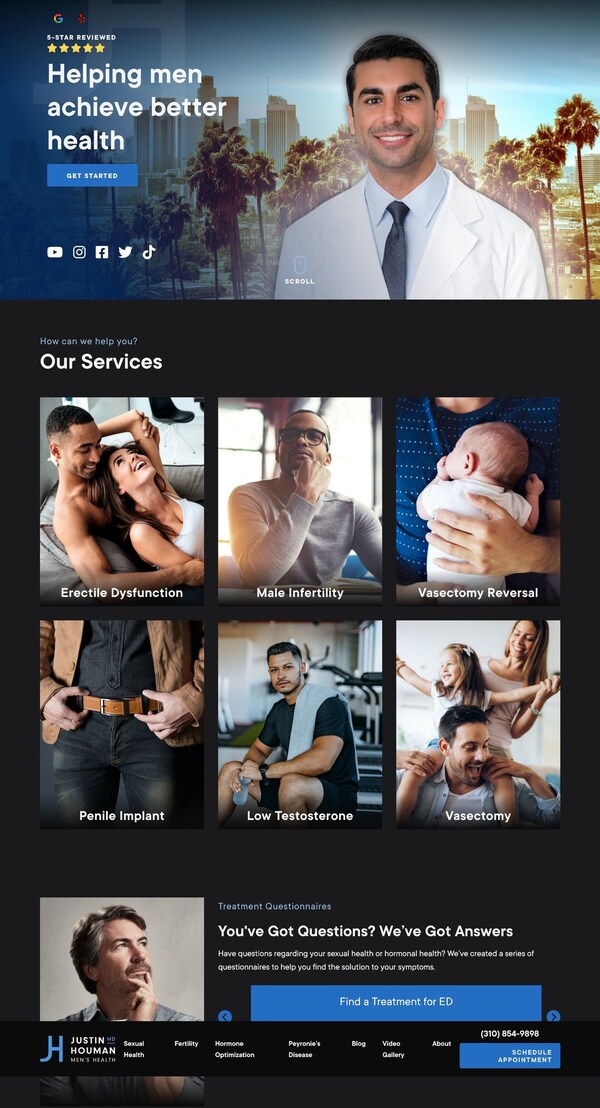The height and width of the screenshot is (1108, 600).
Task: Open the YouTube social icon
Action: click(x=55, y=252)
